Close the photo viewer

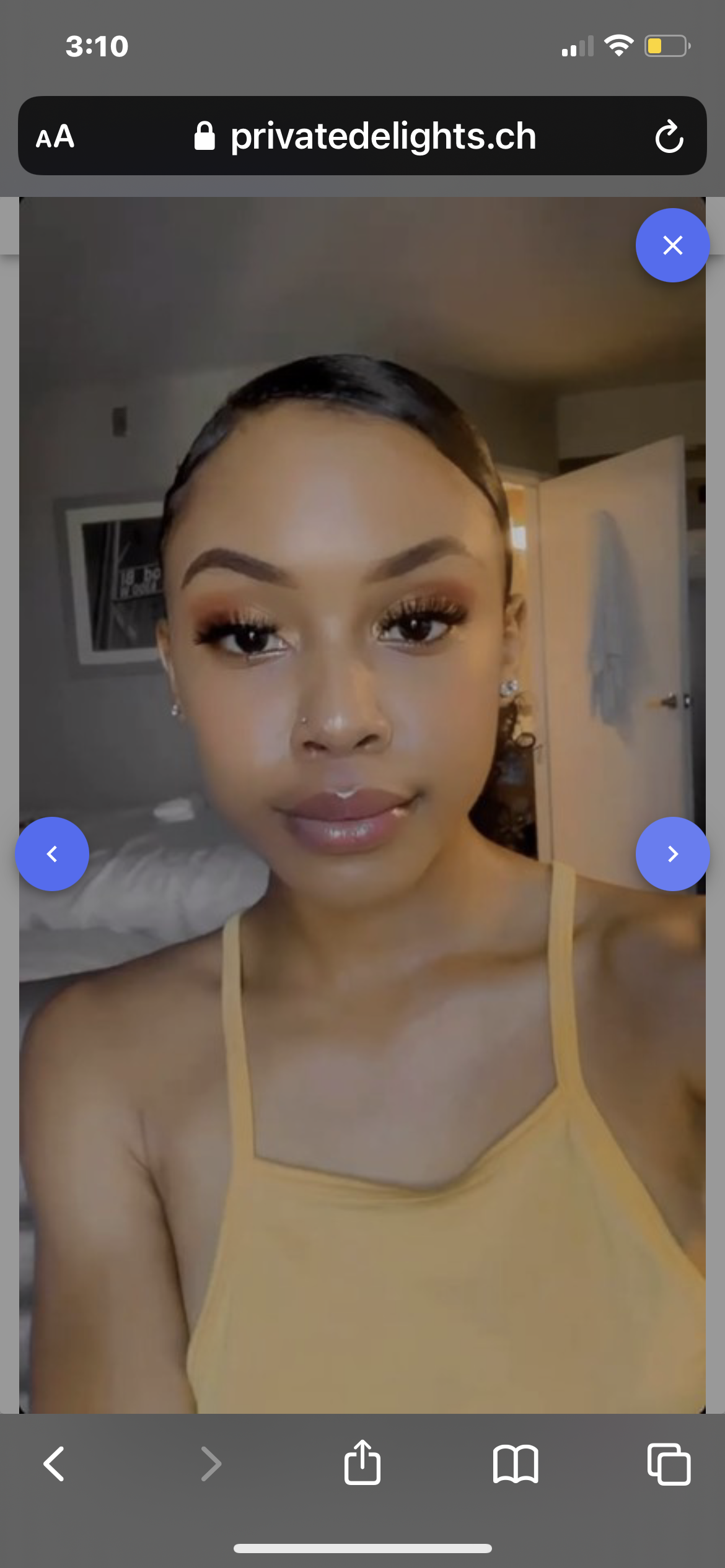coord(672,245)
